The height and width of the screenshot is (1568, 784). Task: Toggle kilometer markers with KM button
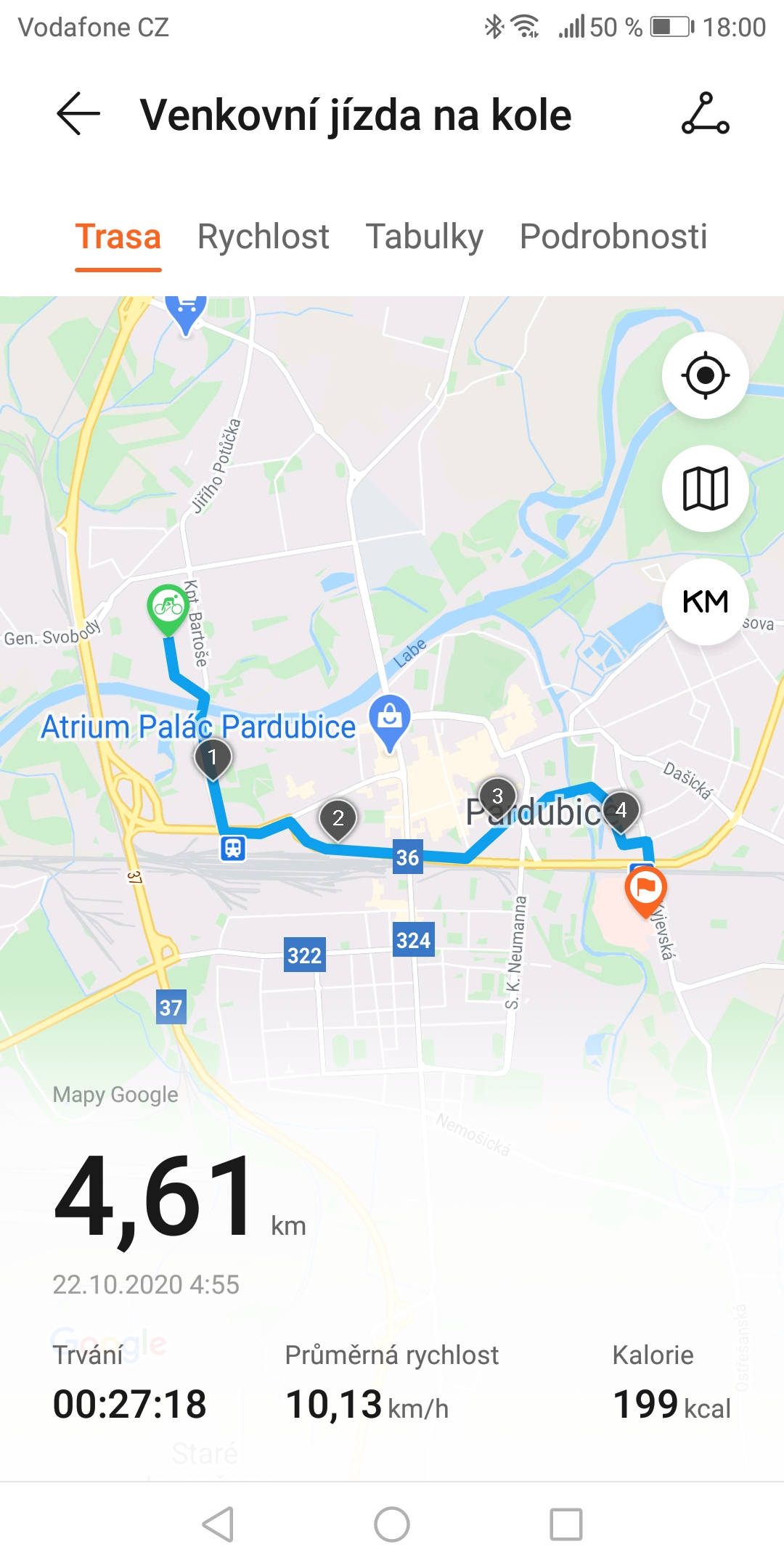pyautogui.click(x=705, y=602)
